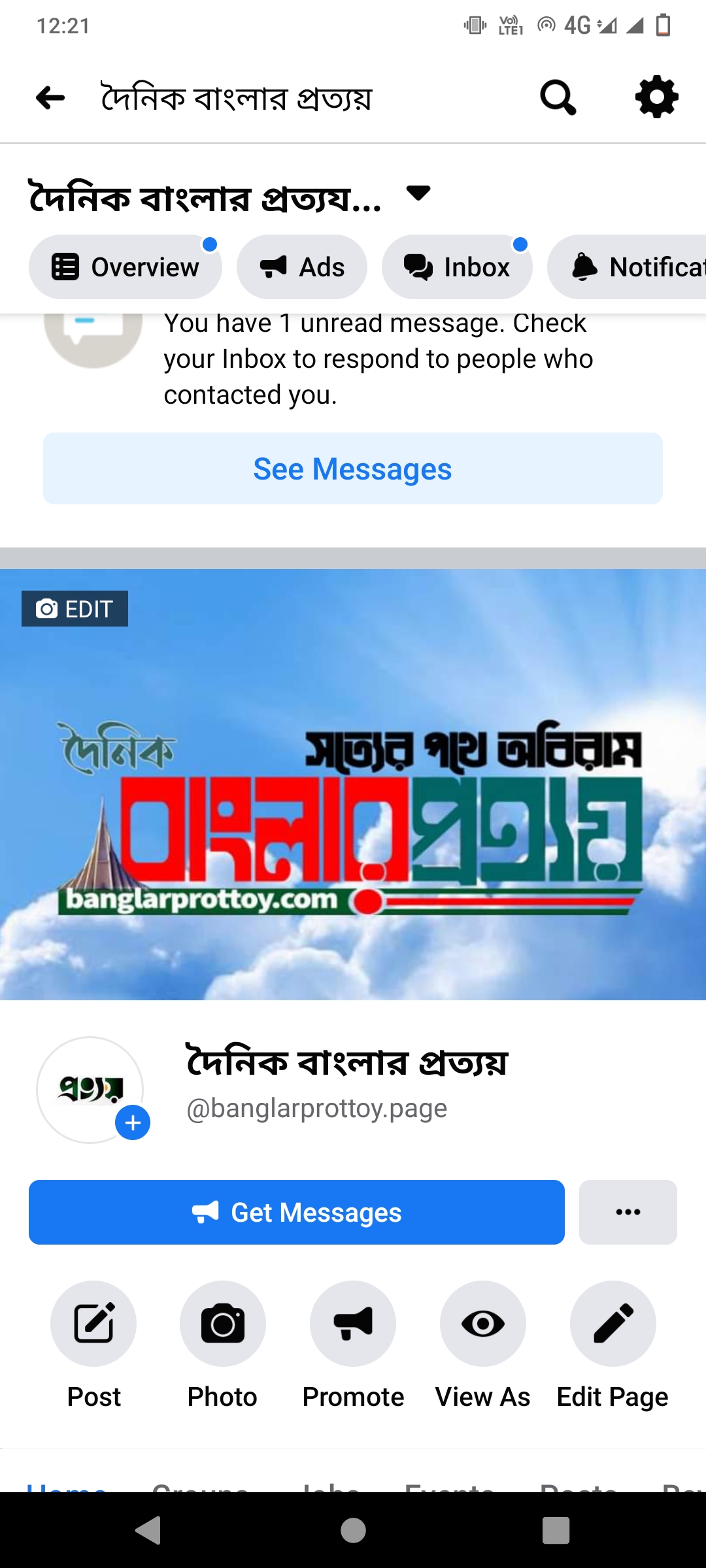Select View As option
Image resolution: width=706 pixels, height=1568 pixels.
482,1324
